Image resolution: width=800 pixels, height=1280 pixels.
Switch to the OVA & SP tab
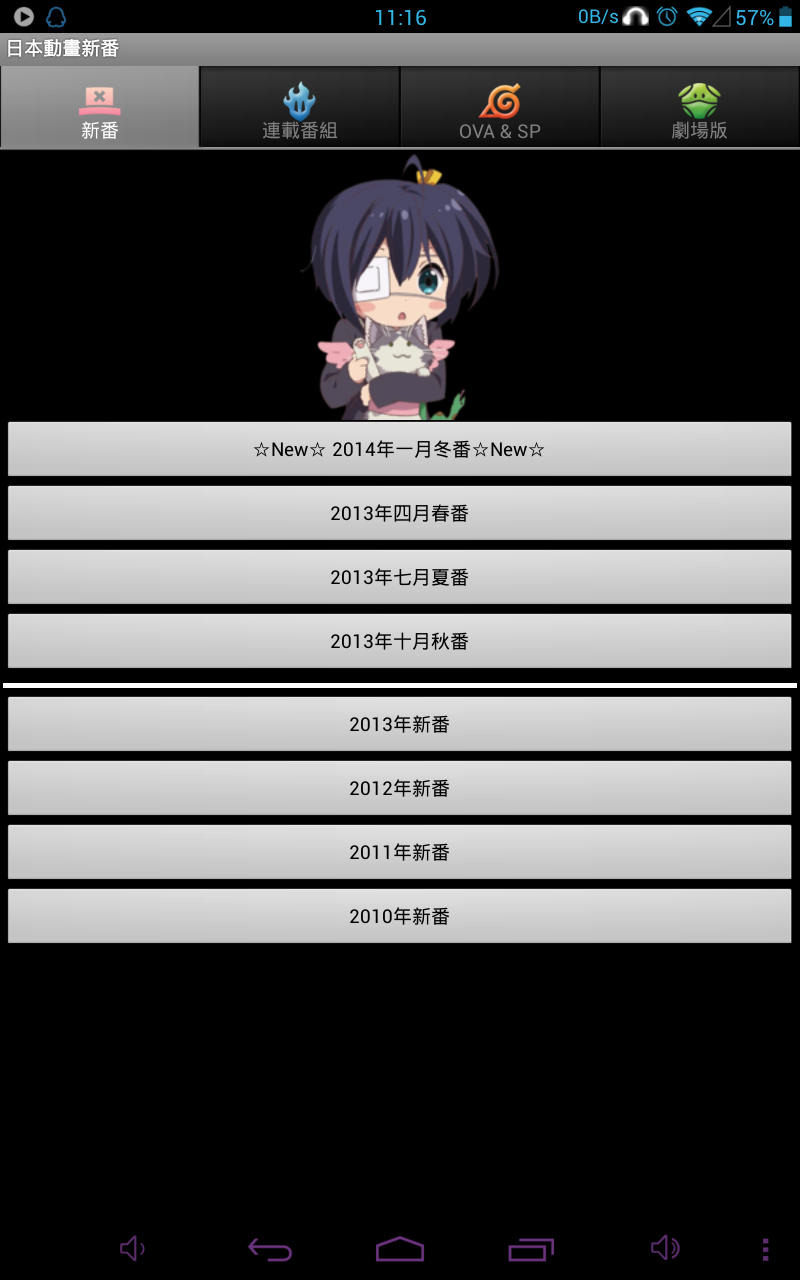click(x=500, y=107)
